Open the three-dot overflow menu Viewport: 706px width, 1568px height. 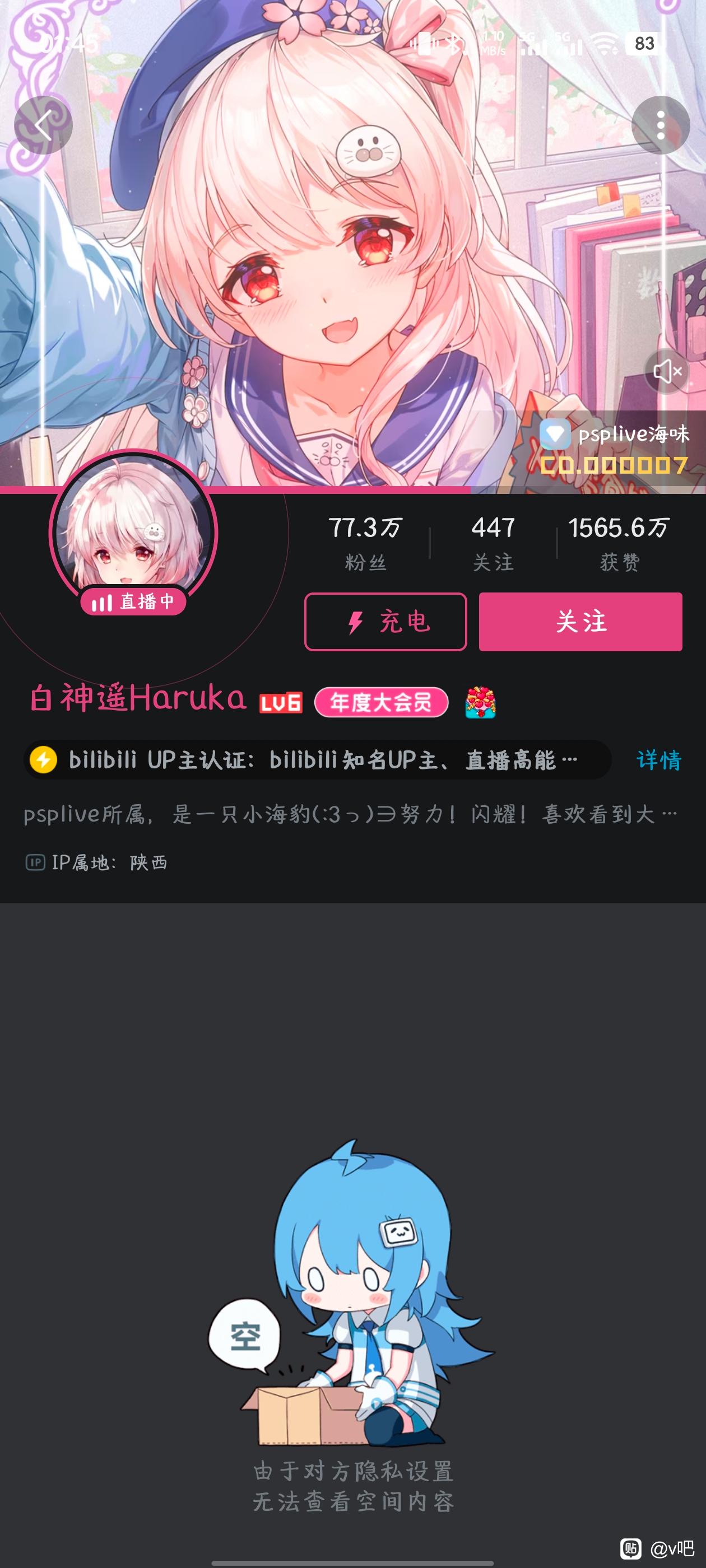tap(661, 125)
